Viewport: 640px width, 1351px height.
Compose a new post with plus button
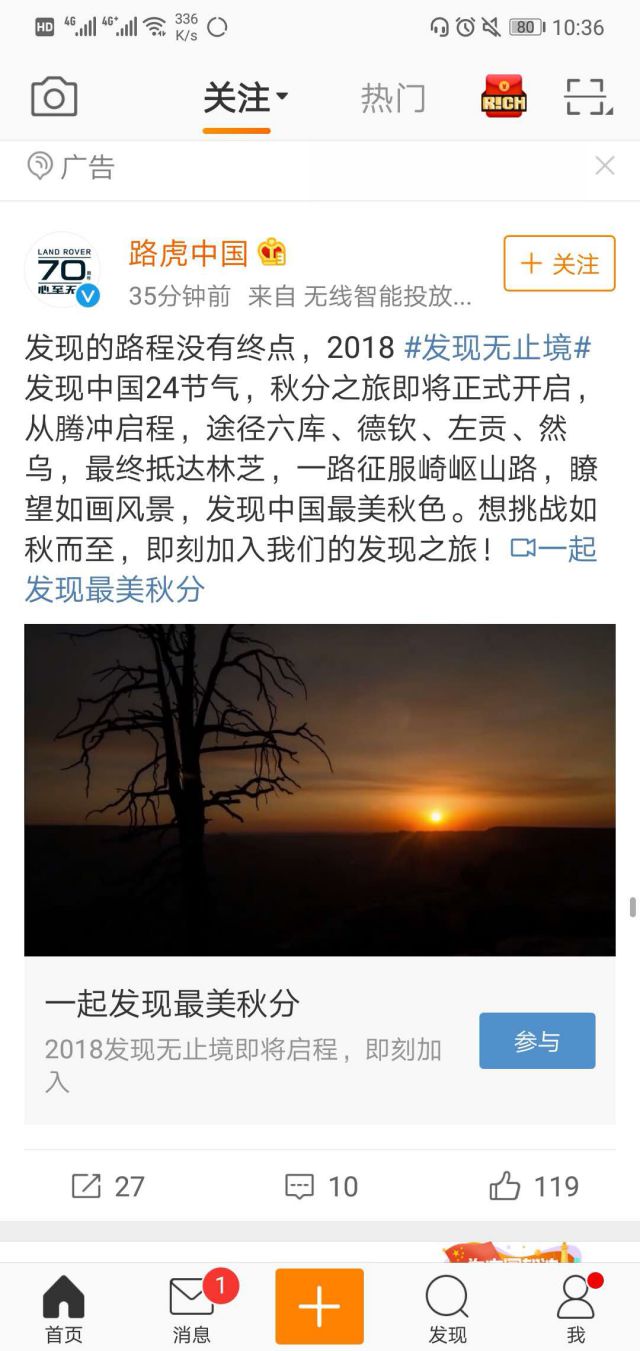click(x=320, y=1306)
